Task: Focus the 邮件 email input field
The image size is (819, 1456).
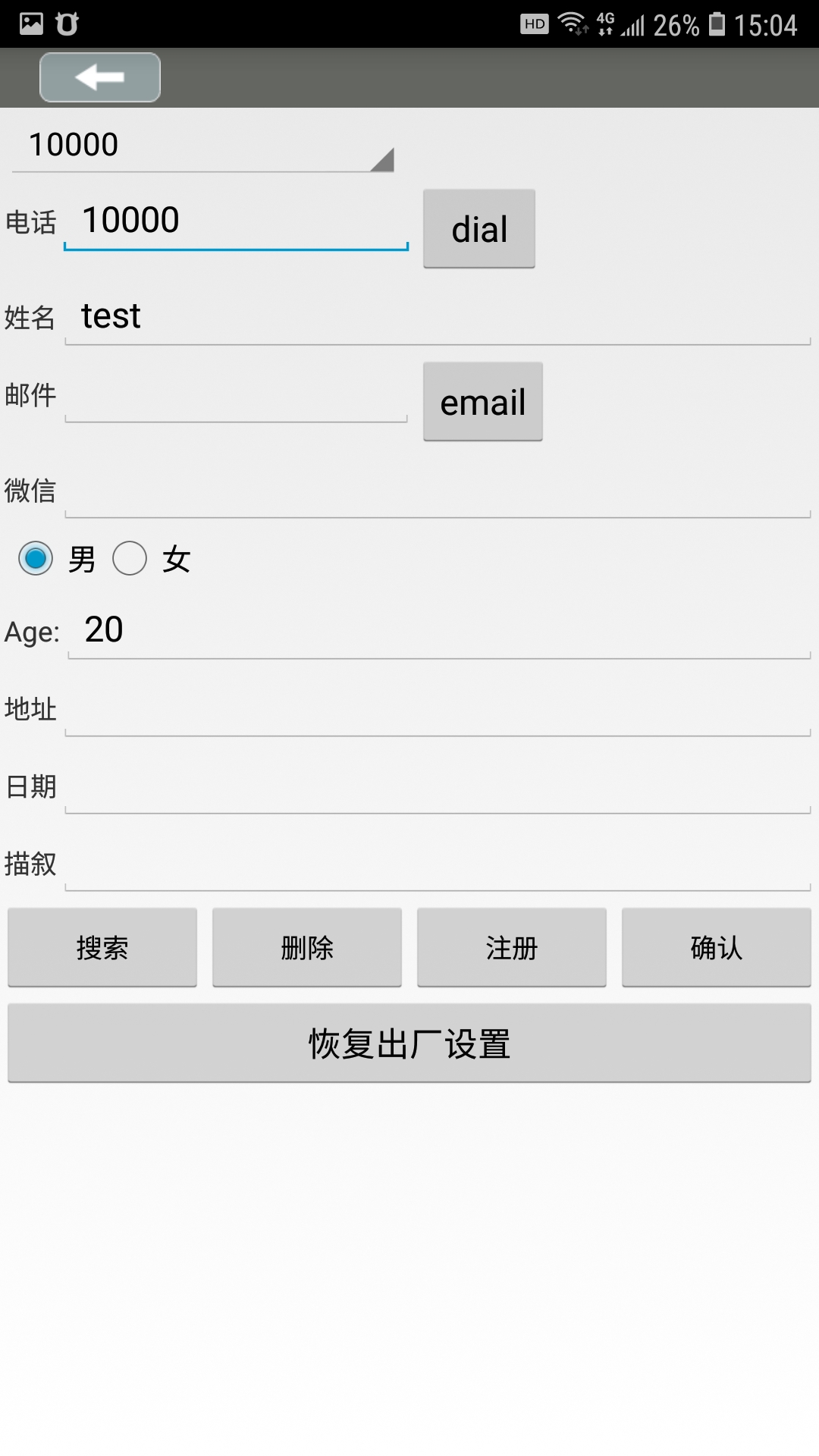Action: (x=236, y=396)
